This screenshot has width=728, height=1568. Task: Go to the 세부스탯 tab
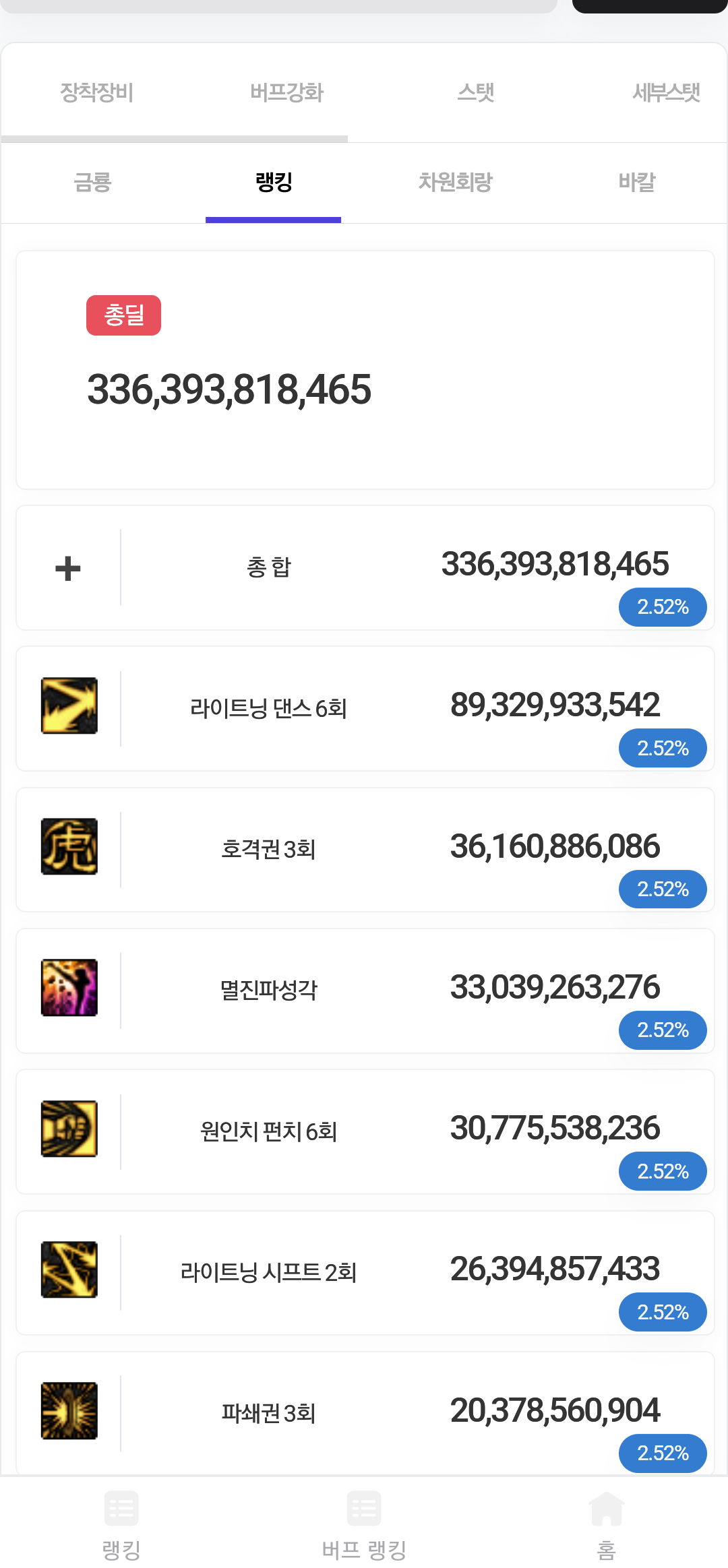coord(666,92)
